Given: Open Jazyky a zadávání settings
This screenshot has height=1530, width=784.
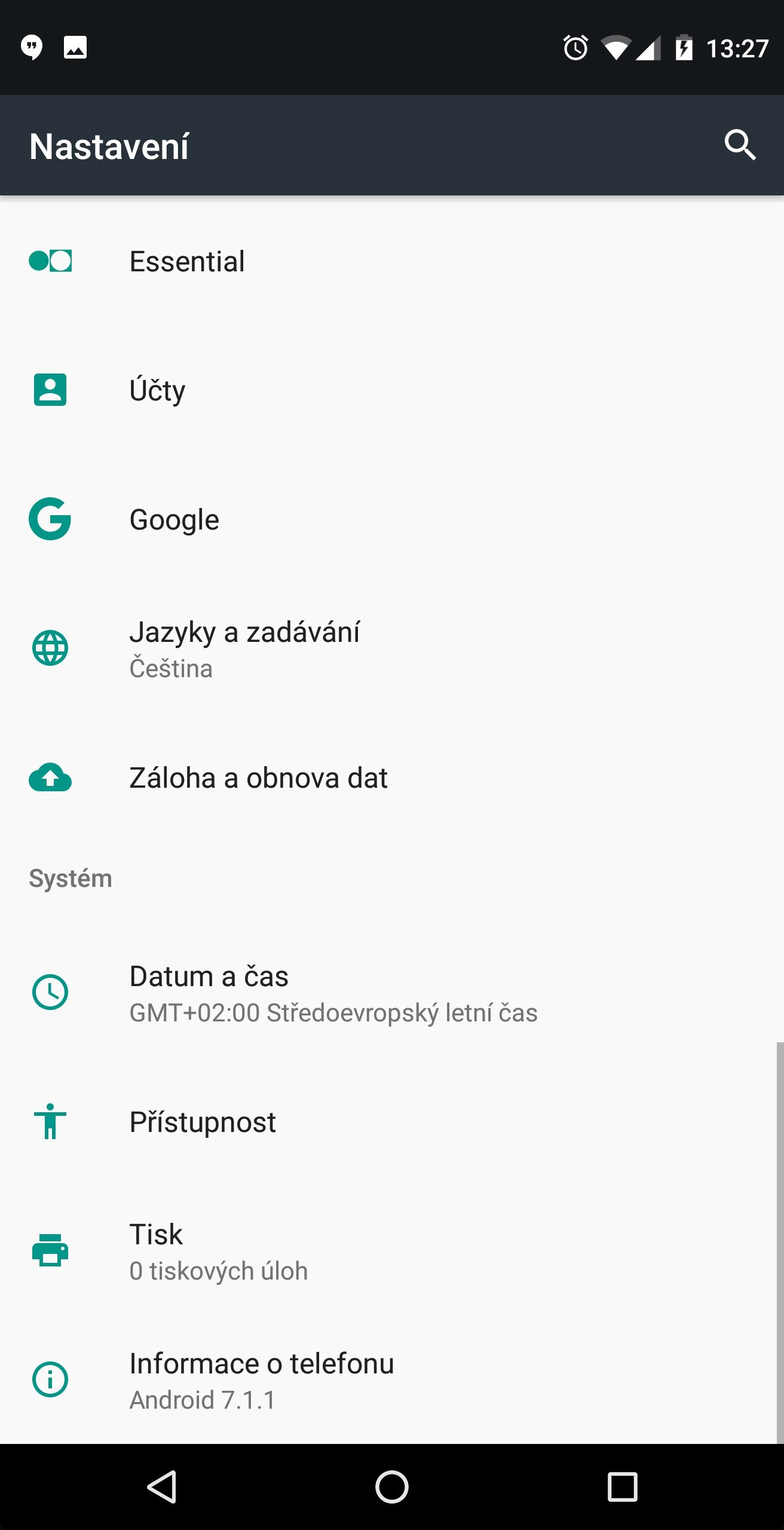Looking at the screenshot, I should 392,648.
